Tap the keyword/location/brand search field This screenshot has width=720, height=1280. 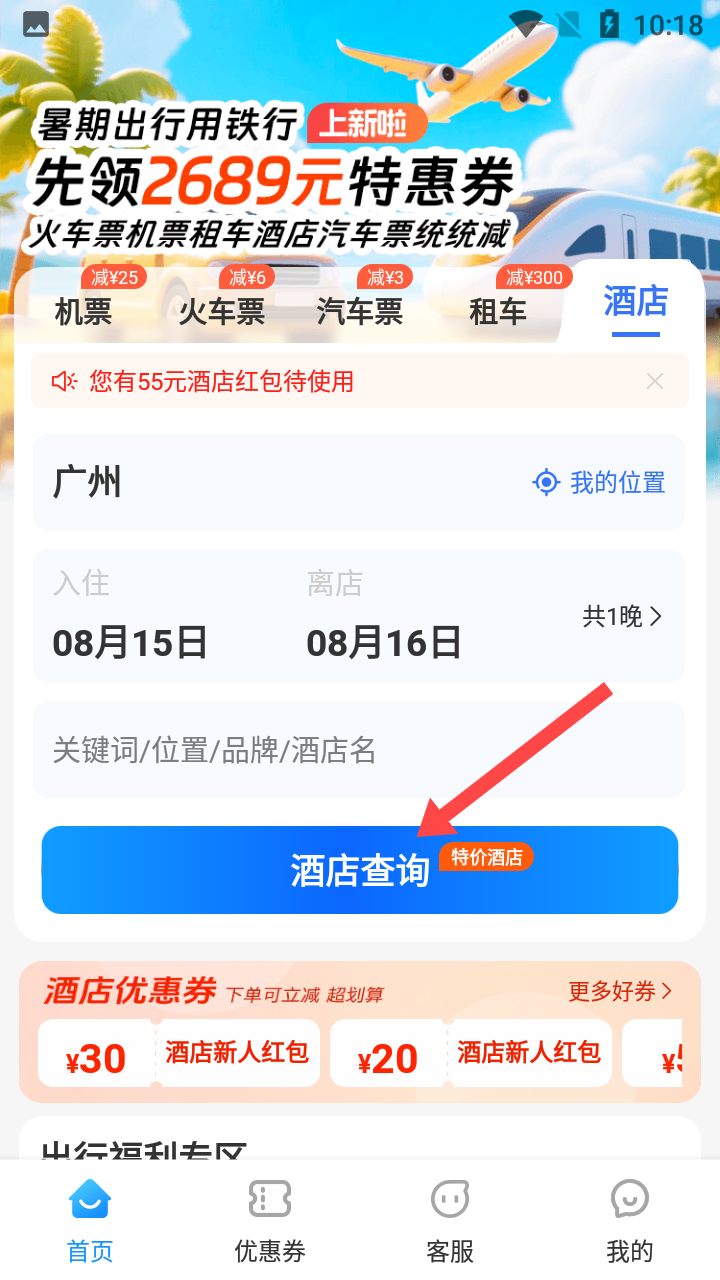point(358,750)
